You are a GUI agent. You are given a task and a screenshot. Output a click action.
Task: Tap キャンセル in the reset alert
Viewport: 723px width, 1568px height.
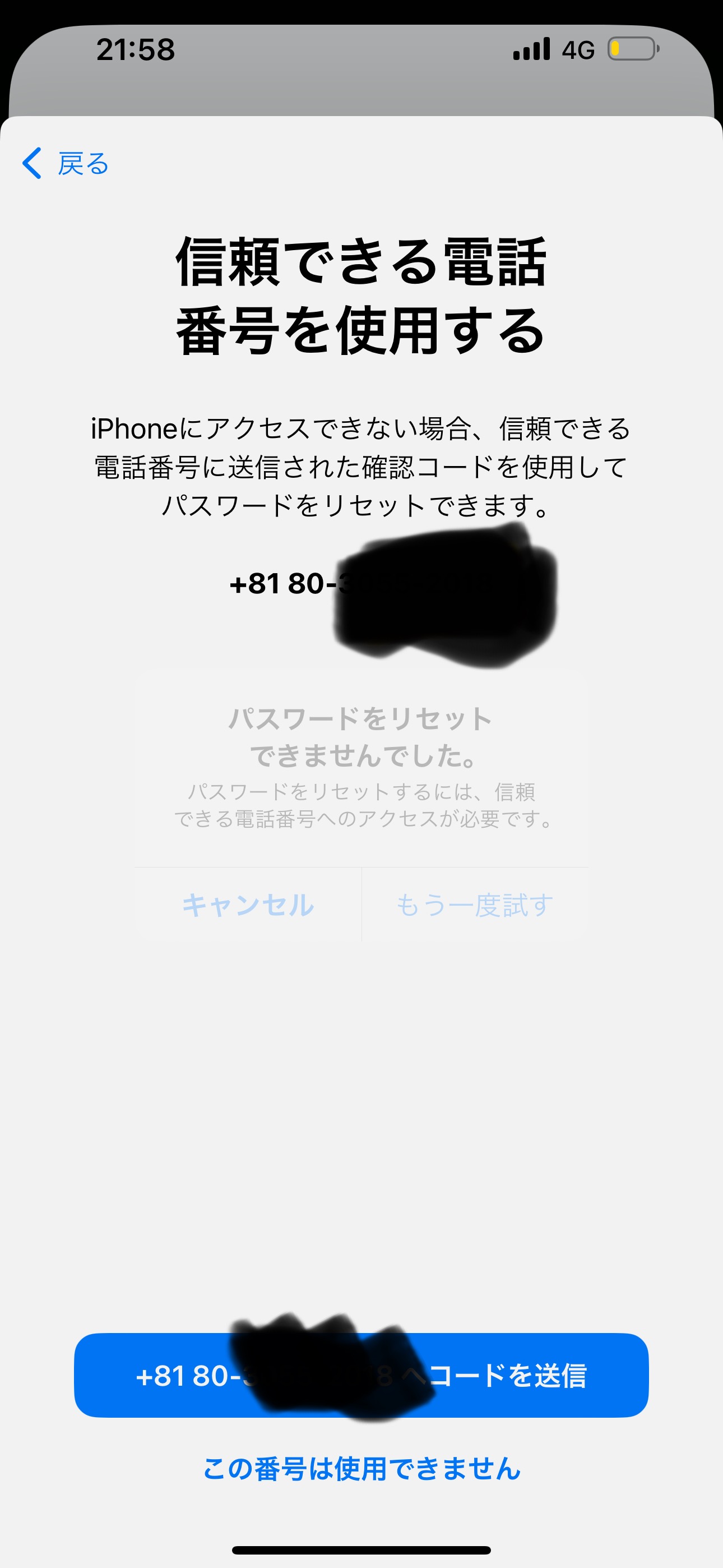pos(248,905)
